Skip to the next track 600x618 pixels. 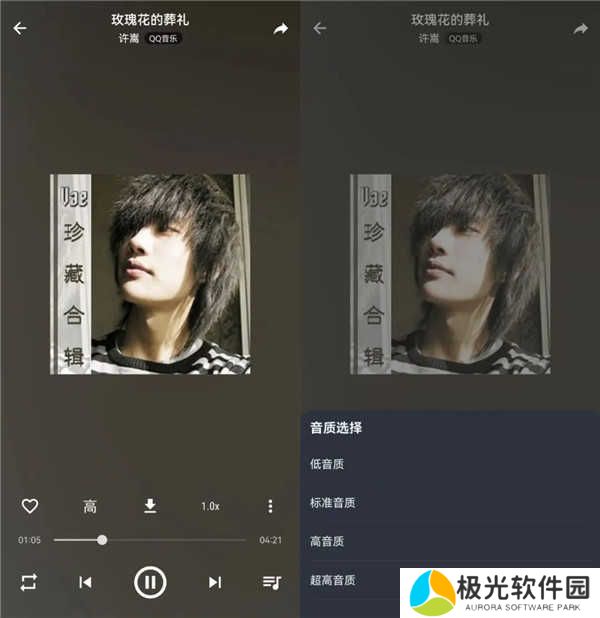[214, 582]
